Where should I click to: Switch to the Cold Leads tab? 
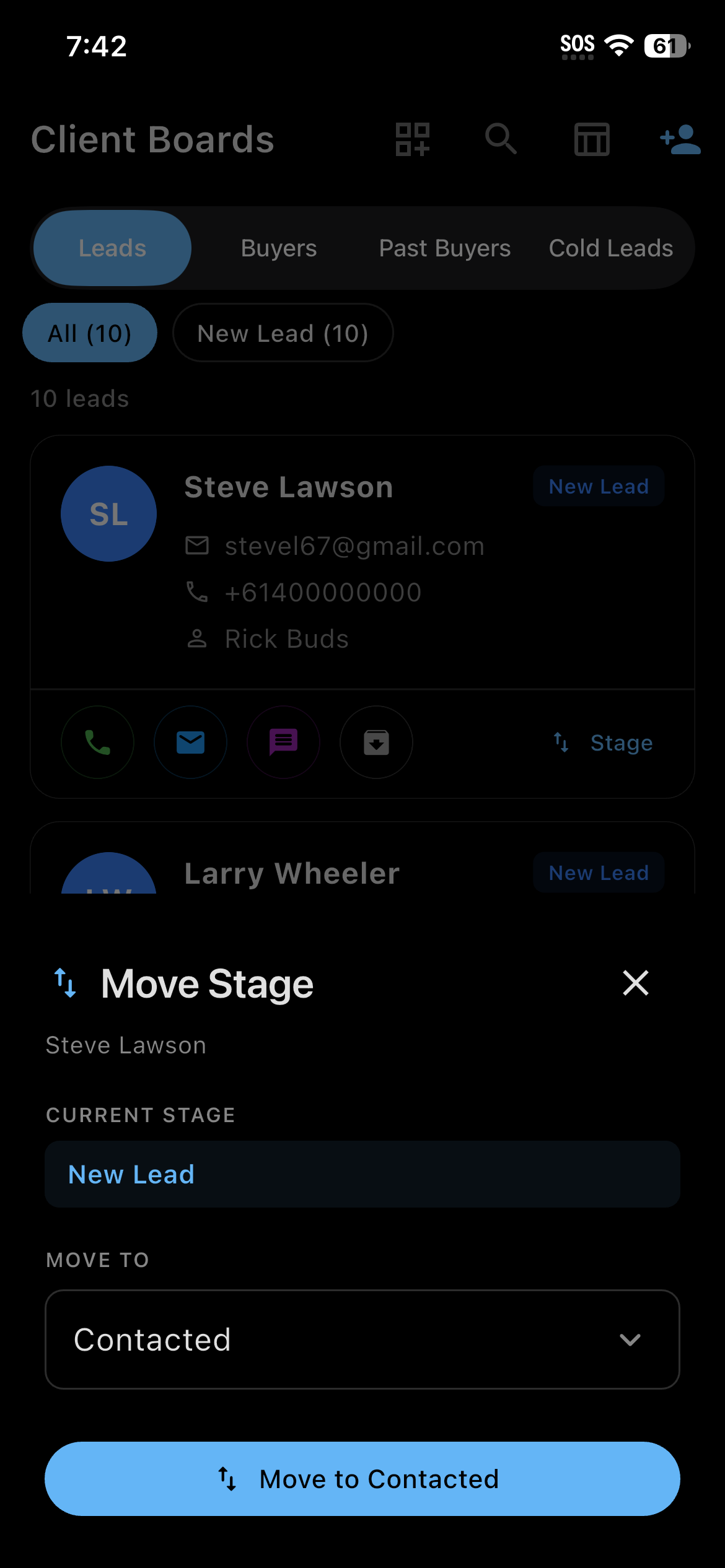coord(610,247)
